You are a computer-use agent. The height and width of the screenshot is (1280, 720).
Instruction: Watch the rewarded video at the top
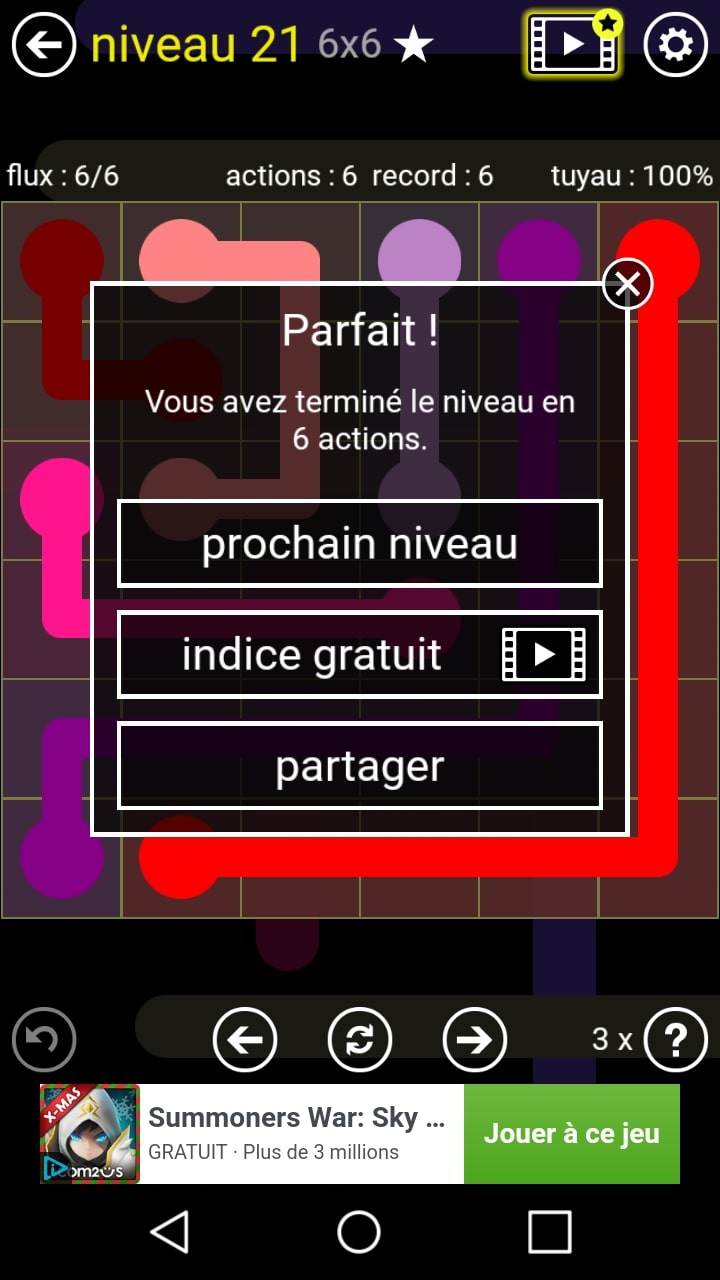[573, 45]
